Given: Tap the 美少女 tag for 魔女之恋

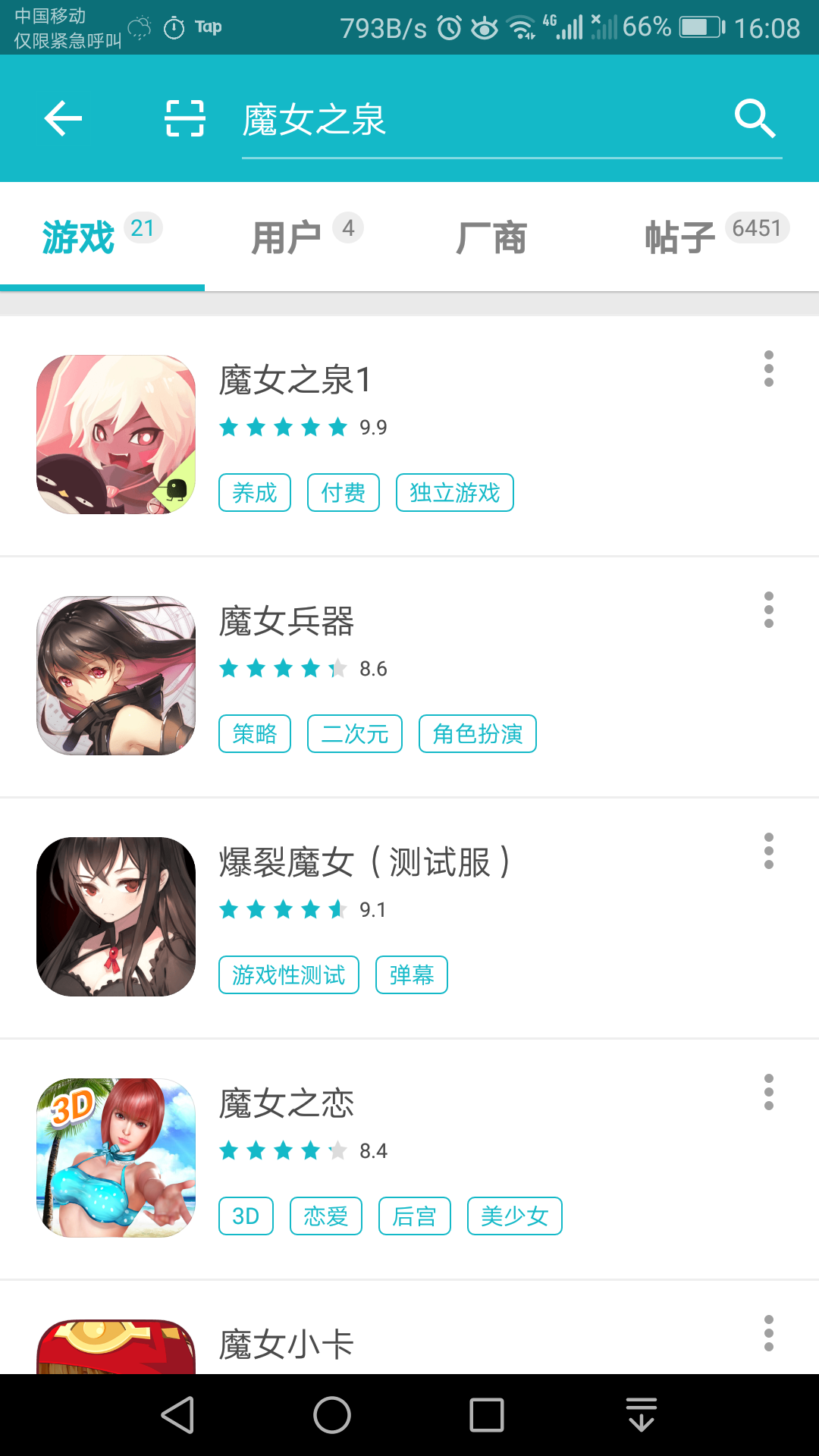Looking at the screenshot, I should coord(514,1216).
